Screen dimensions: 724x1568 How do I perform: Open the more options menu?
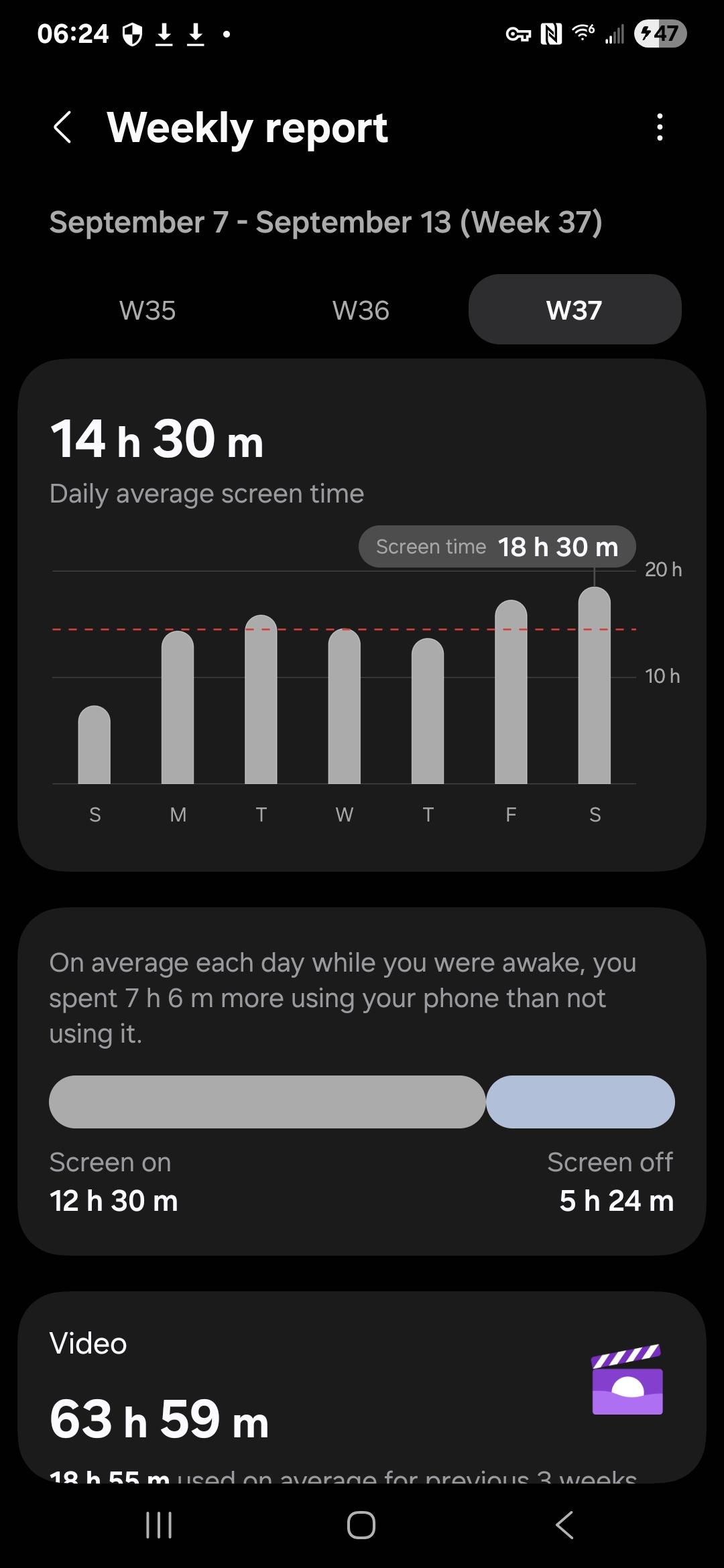pyautogui.click(x=660, y=127)
